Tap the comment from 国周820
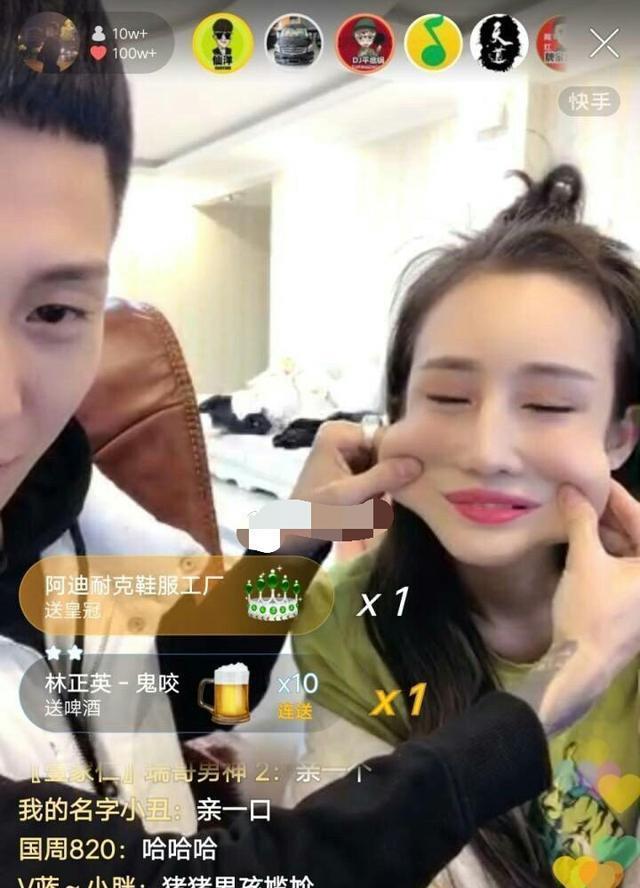Viewport: 640px width, 888px height. click(x=118, y=851)
